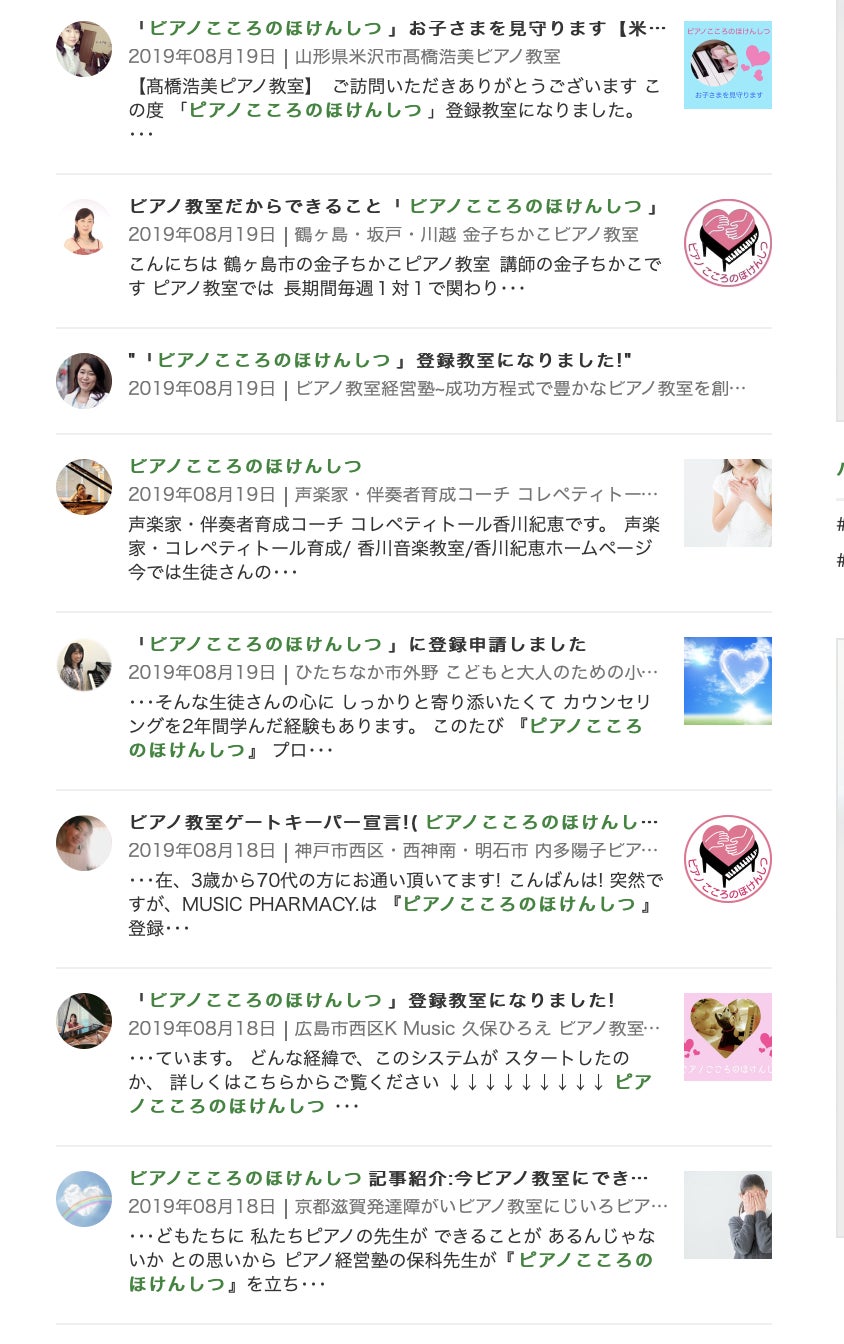Screen dimensions: 844x1344
Task: View blog 鶴ヶ島・坂戸・川越 金子ちかこピアノ教室
Action: coord(467,235)
